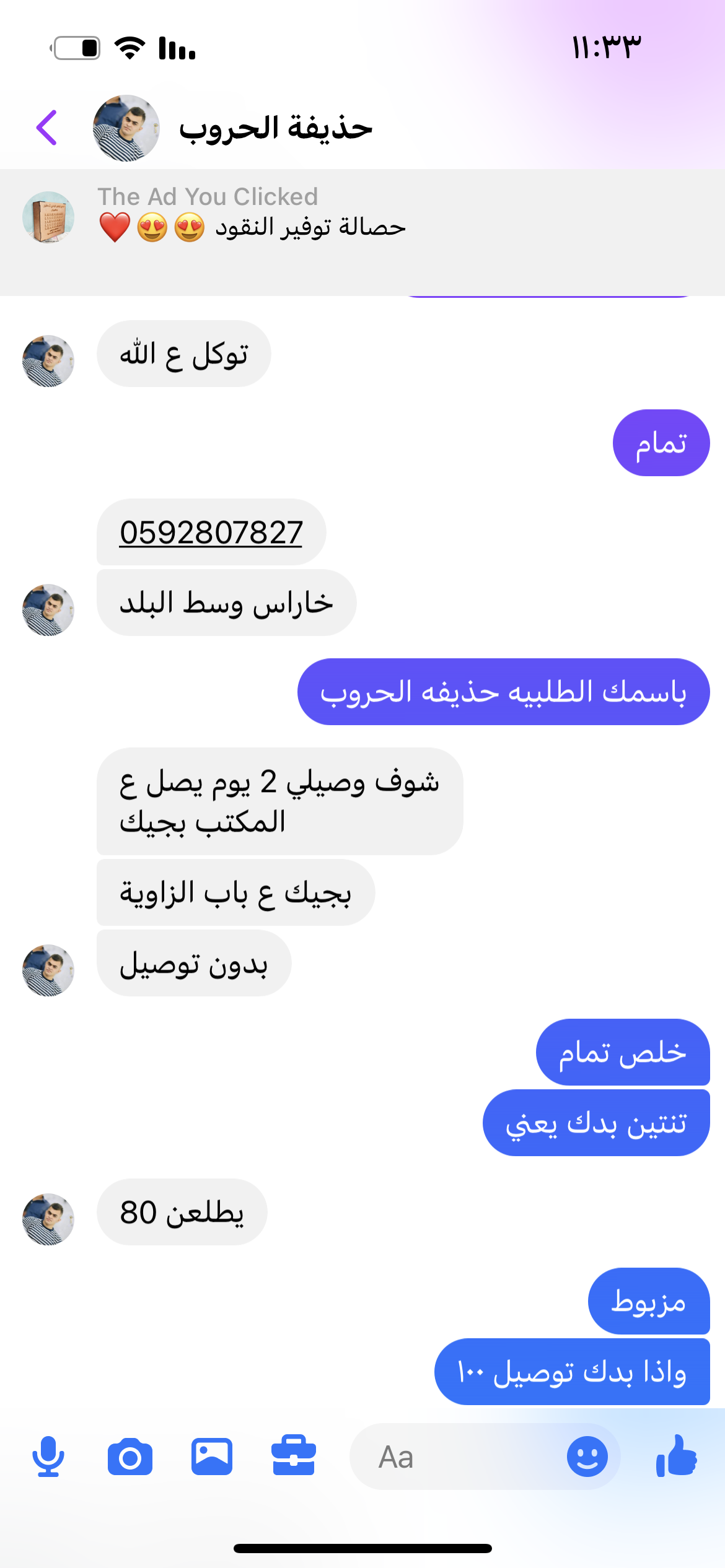Tap the phone number 0592807827
This screenshot has width=725, height=1568.
(x=211, y=533)
